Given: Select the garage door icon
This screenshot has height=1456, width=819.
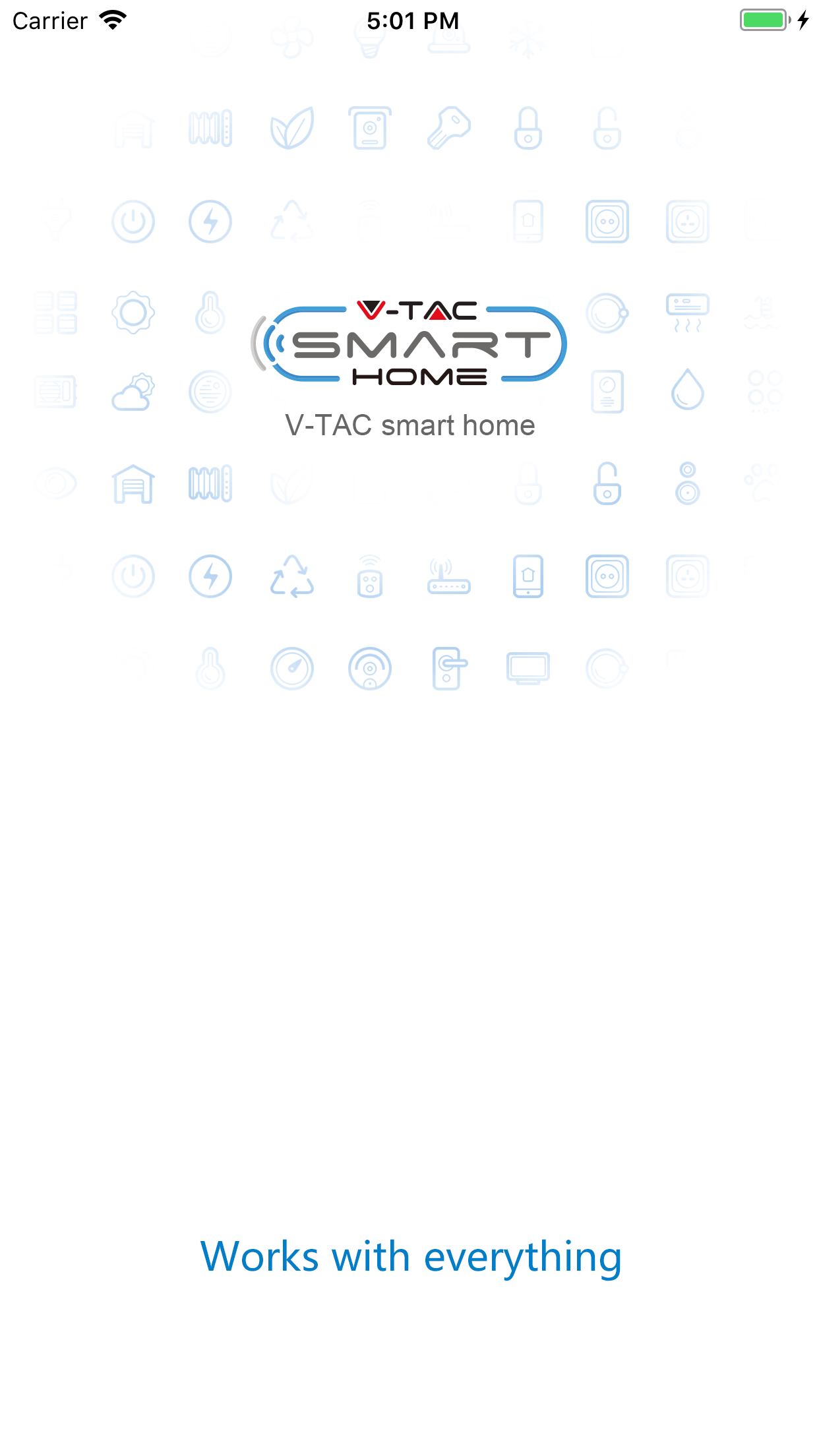Looking at the screenshot, I should coord(131,483).
